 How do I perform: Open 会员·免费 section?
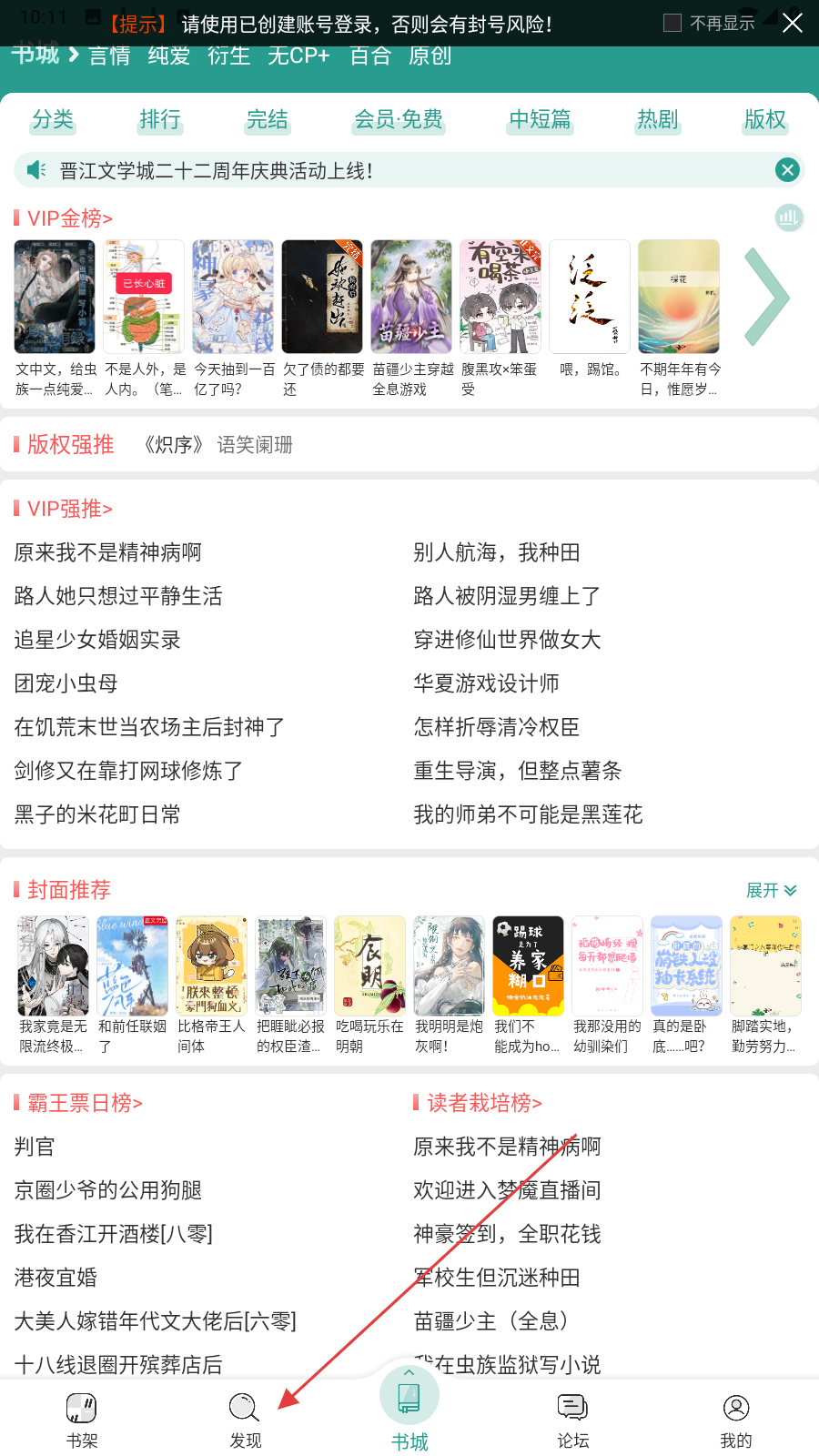pos(399,119)
